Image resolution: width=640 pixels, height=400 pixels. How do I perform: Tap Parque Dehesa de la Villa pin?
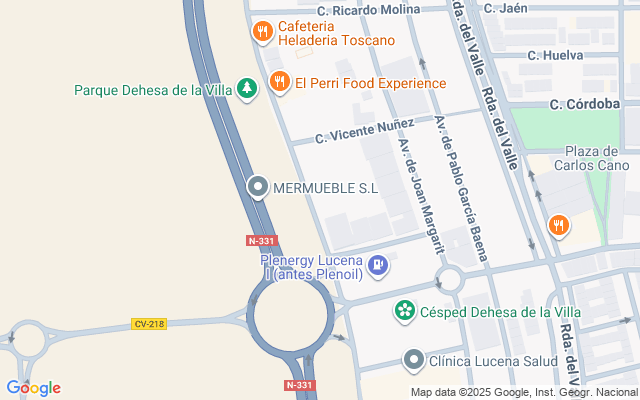pos(246,90)
